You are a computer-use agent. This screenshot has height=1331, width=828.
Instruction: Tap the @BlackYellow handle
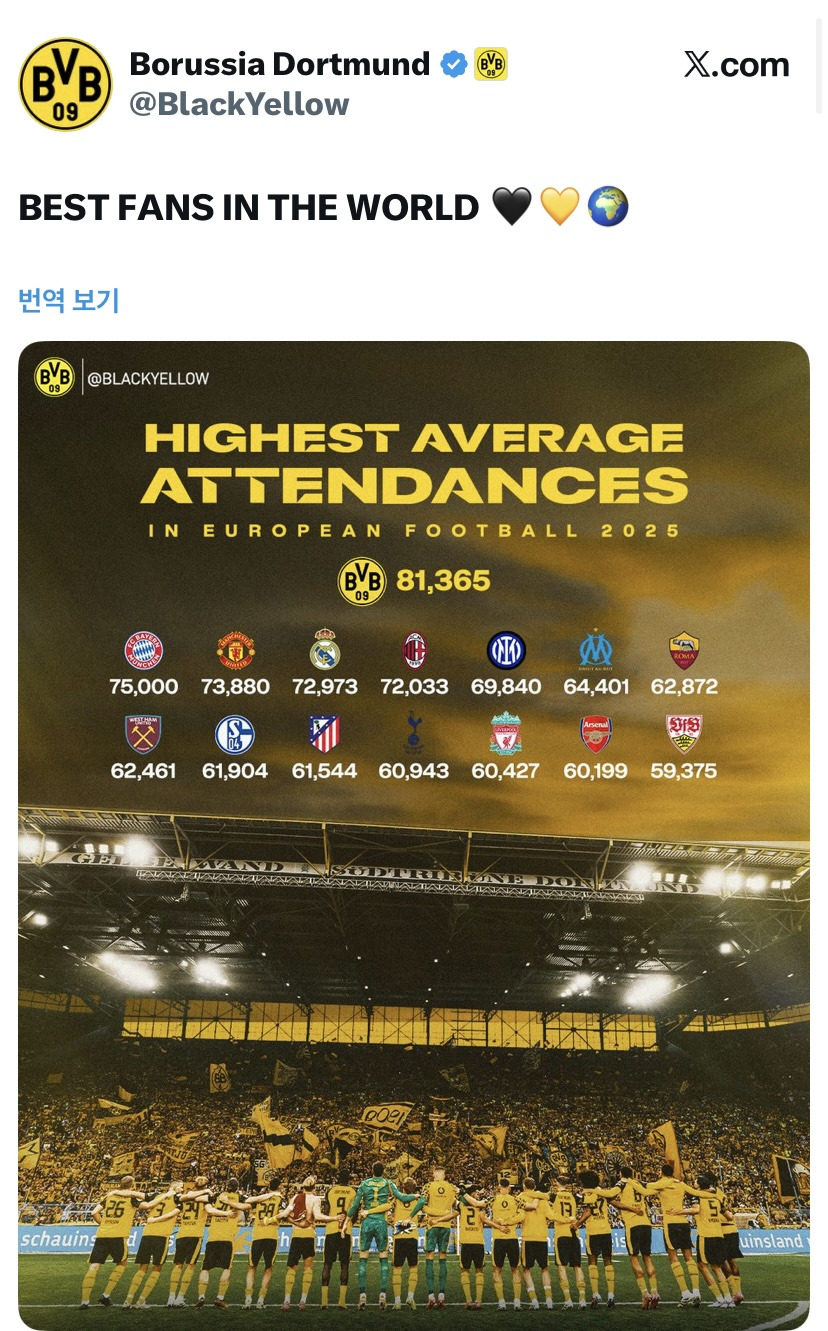pos(239,104)
